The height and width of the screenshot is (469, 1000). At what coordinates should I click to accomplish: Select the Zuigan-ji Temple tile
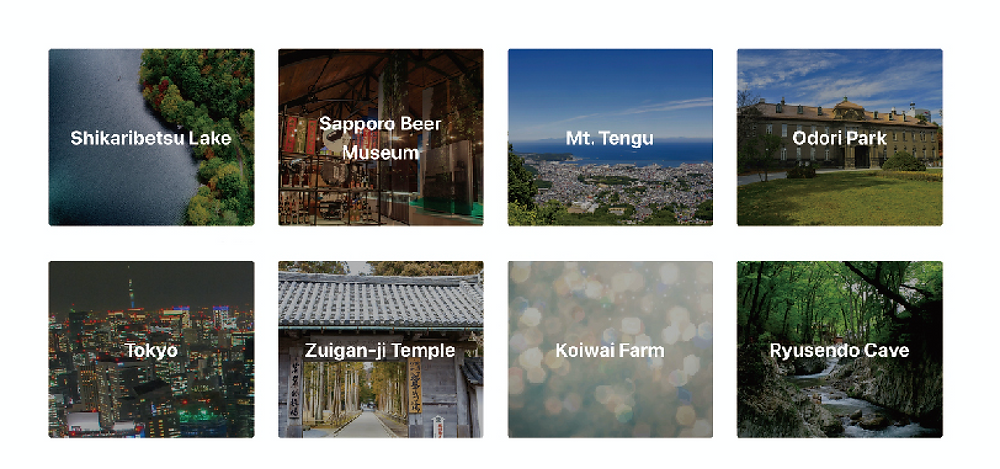[x=380, y=350]
